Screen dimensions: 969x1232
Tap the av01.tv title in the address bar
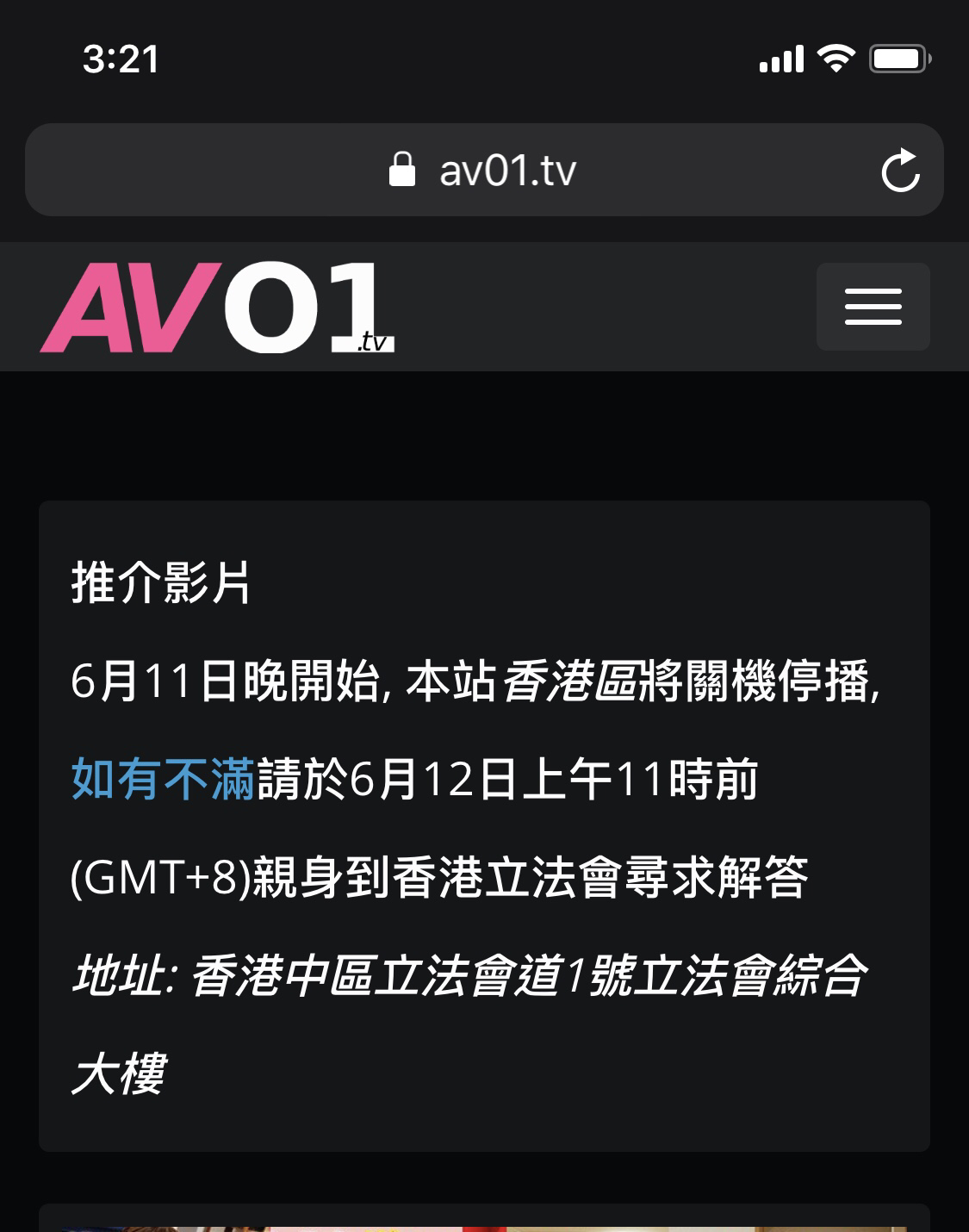[508, 169]
